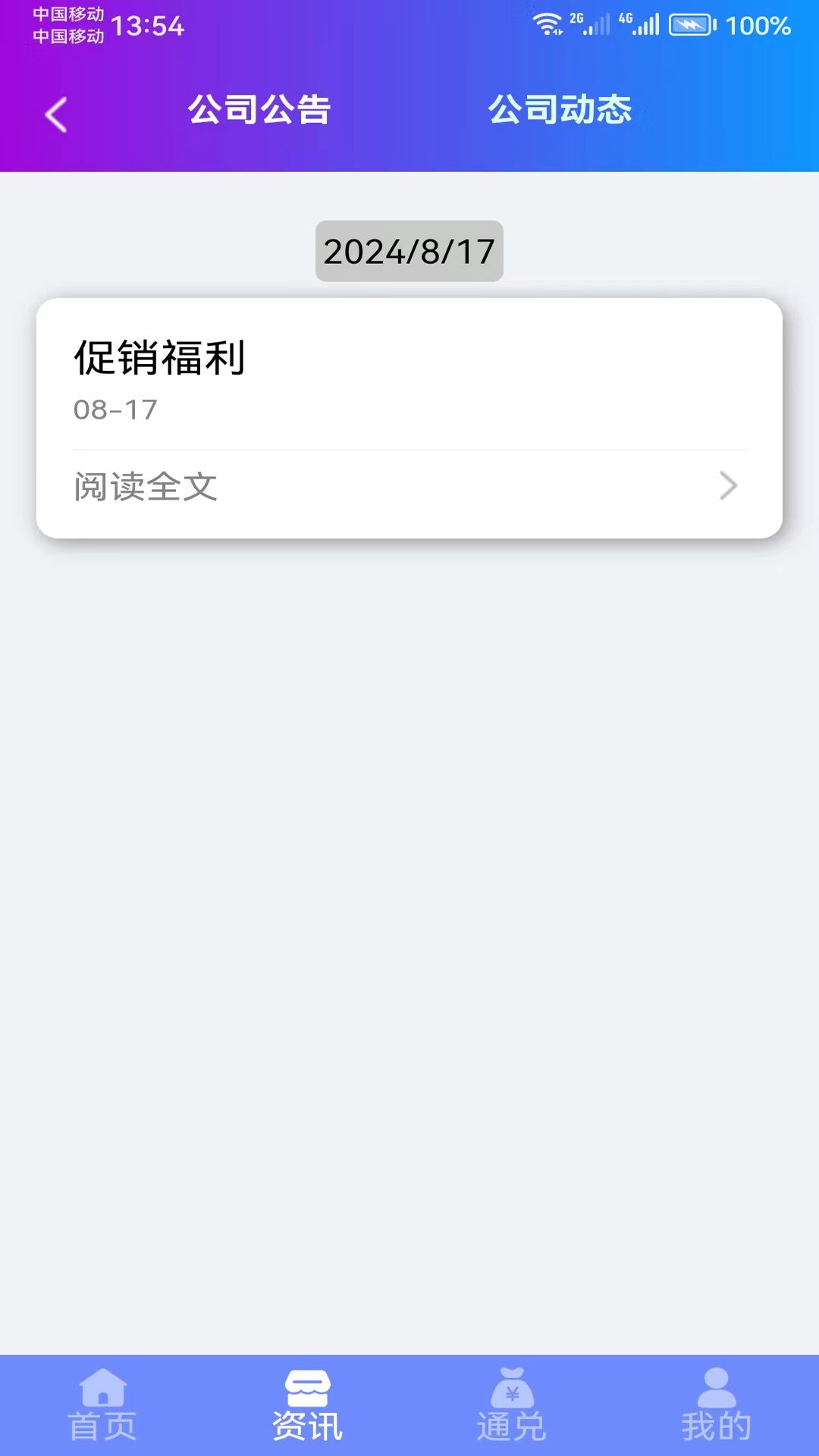Go back using the top-left arrow
This screenshot has width=819, height=1456.
[x=56, y=115]
